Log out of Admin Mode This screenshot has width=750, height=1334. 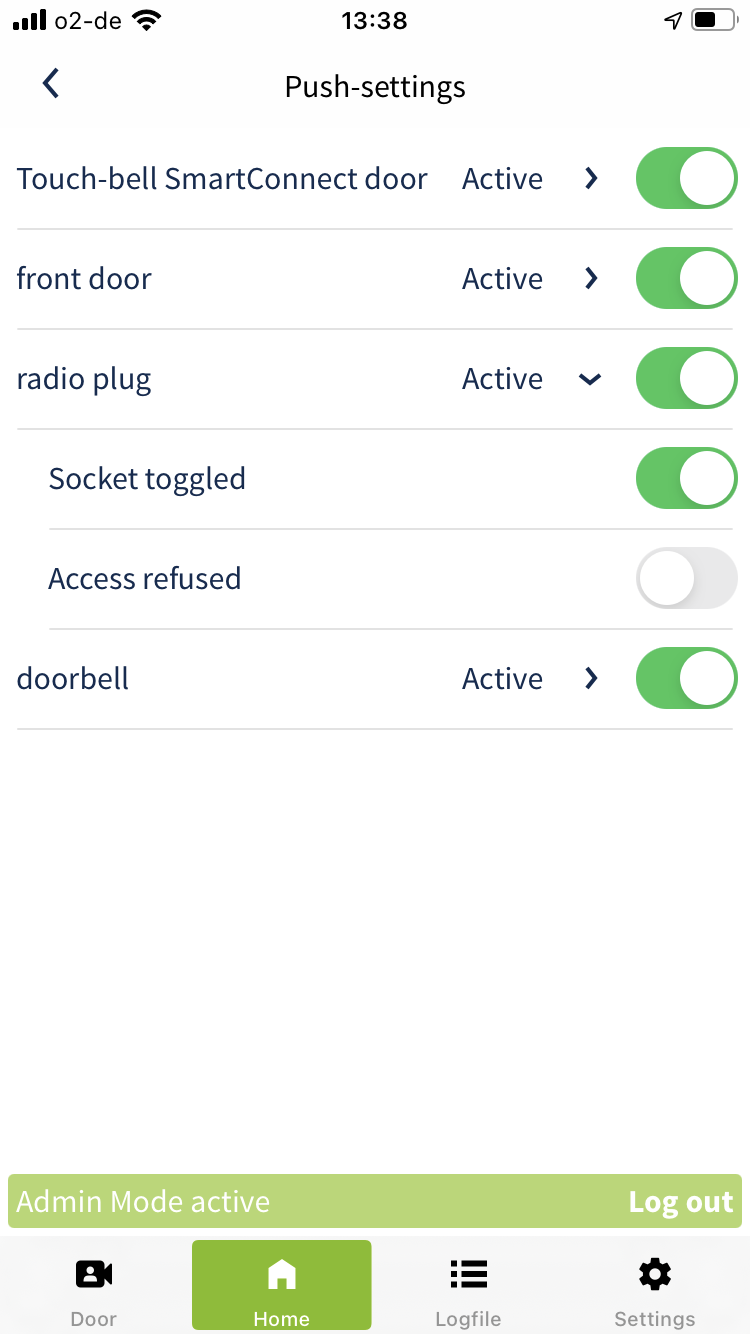click(x=680, y=1201)
